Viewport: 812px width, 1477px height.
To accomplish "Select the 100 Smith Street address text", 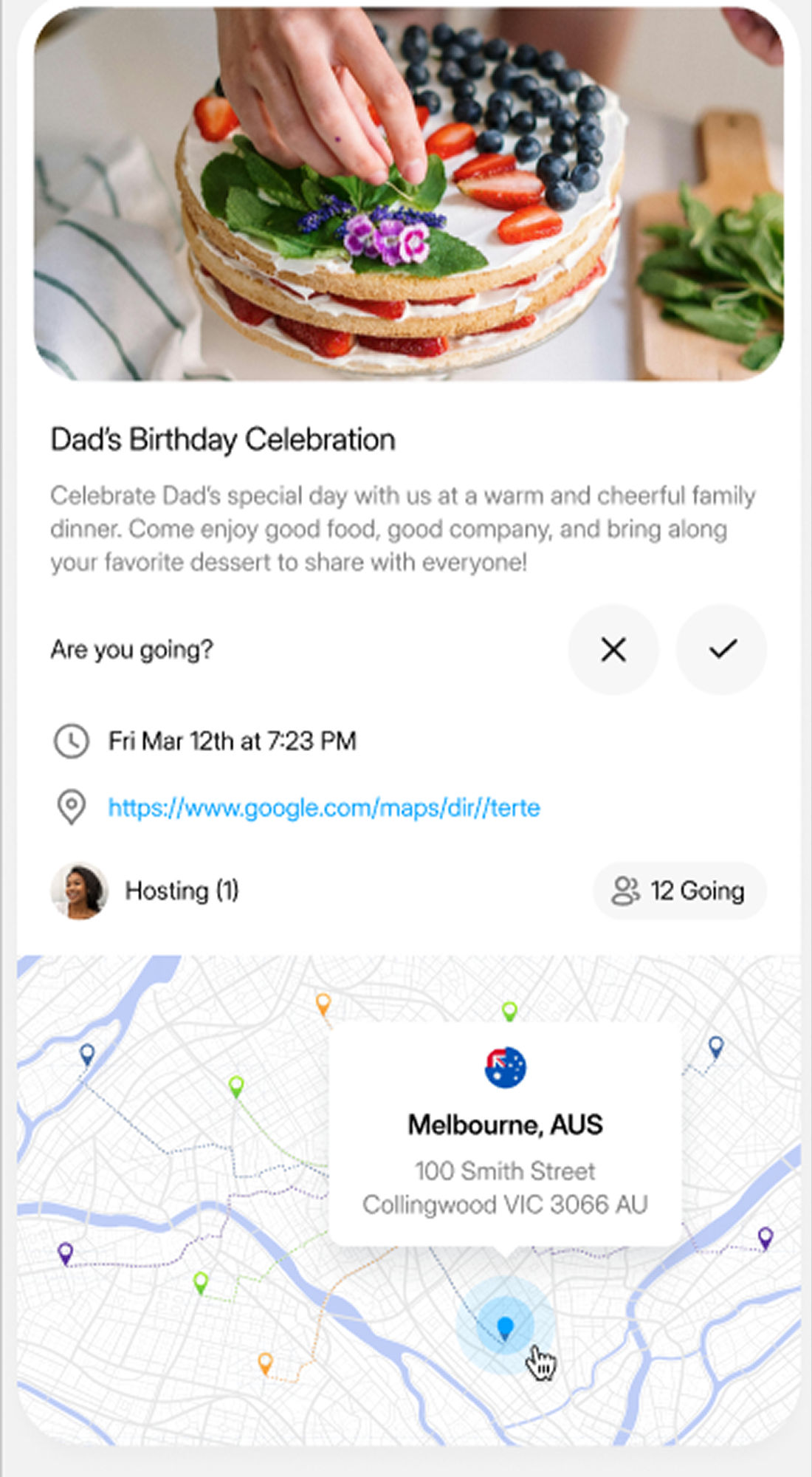I will pyautogui.click(x=505, y=1171).
